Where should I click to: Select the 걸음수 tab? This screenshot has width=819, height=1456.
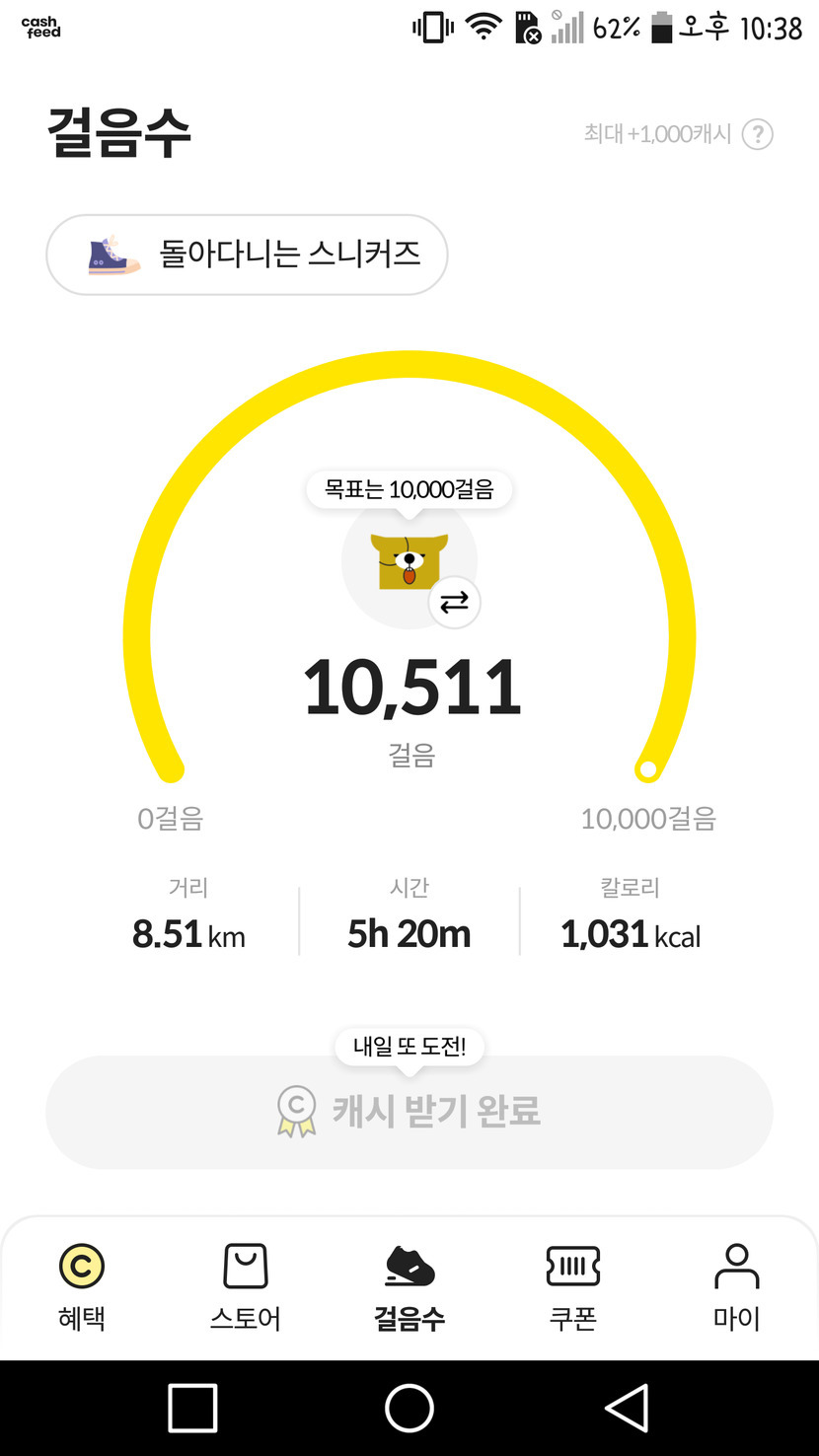coord(409,1286)
